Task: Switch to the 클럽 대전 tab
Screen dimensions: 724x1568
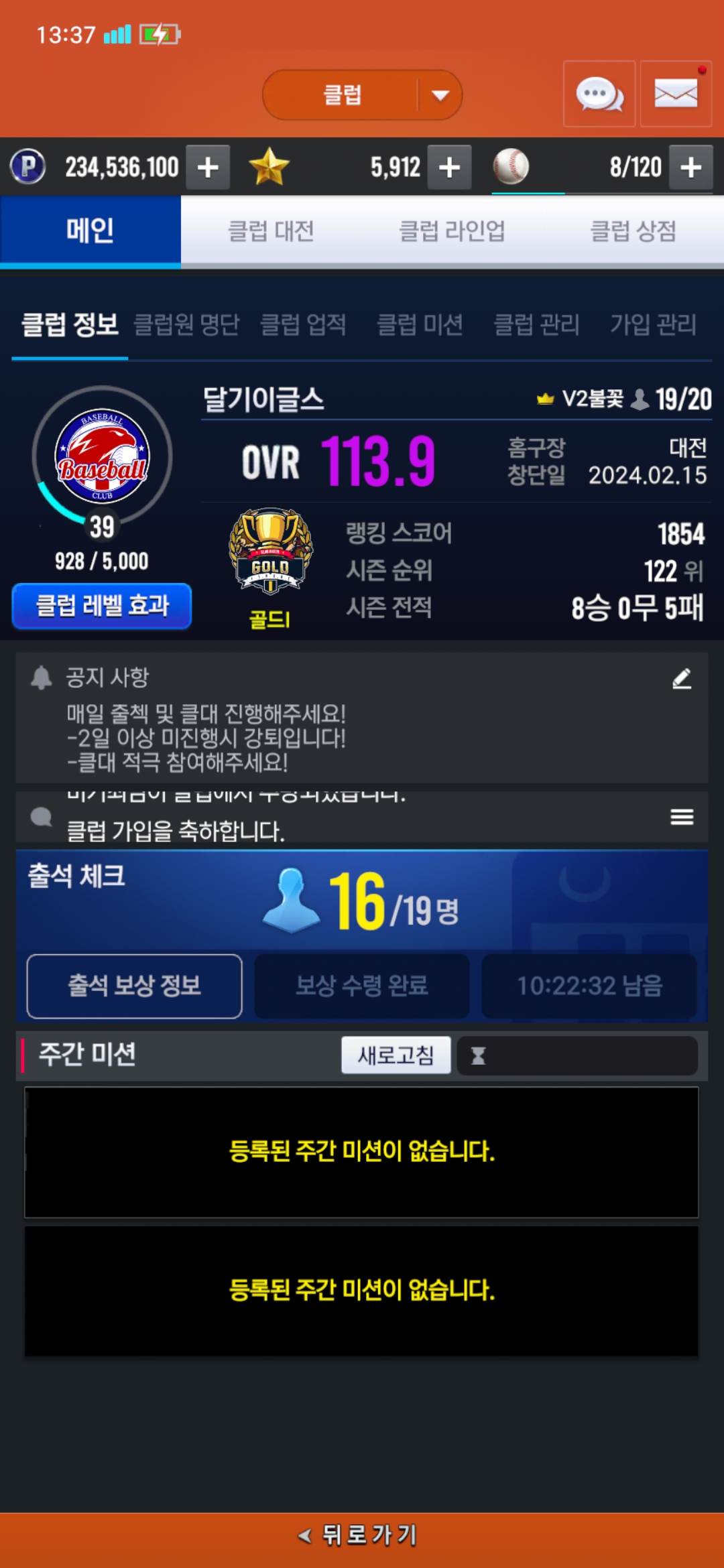Action: (271, 231)
